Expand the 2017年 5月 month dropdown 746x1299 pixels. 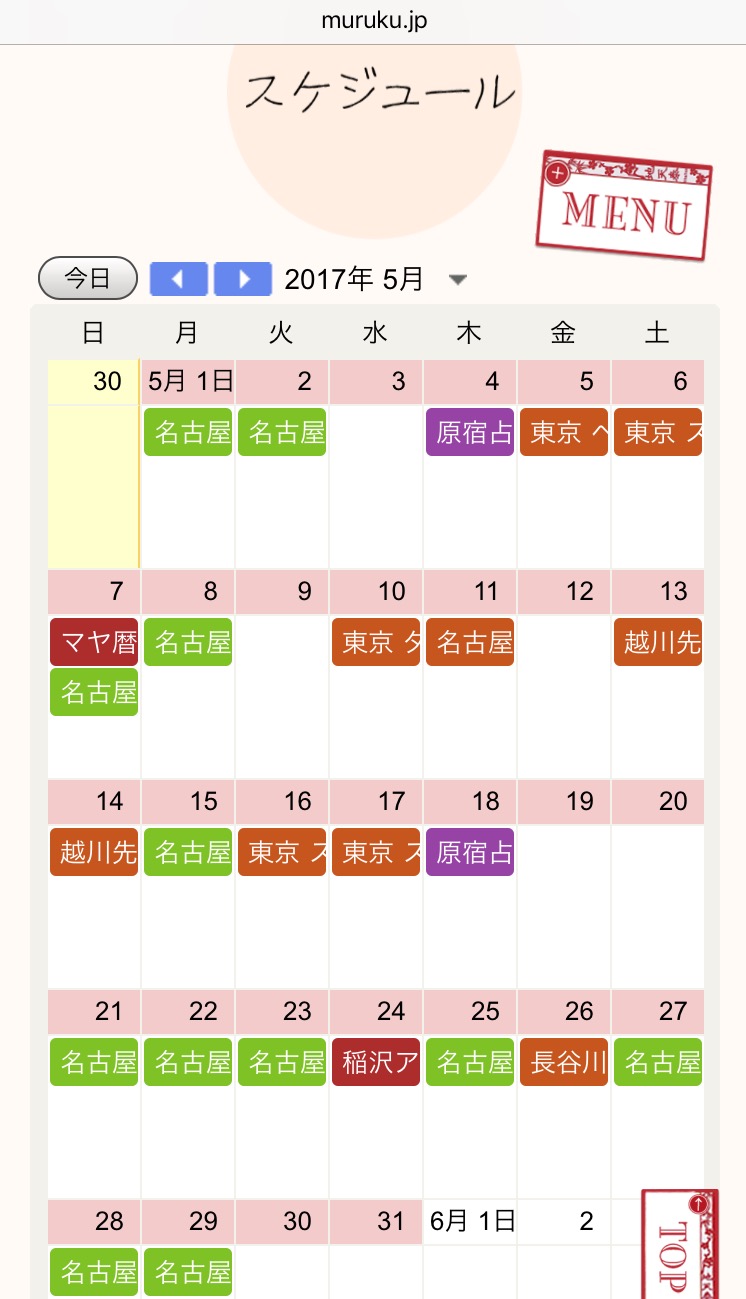click(457, 280)
